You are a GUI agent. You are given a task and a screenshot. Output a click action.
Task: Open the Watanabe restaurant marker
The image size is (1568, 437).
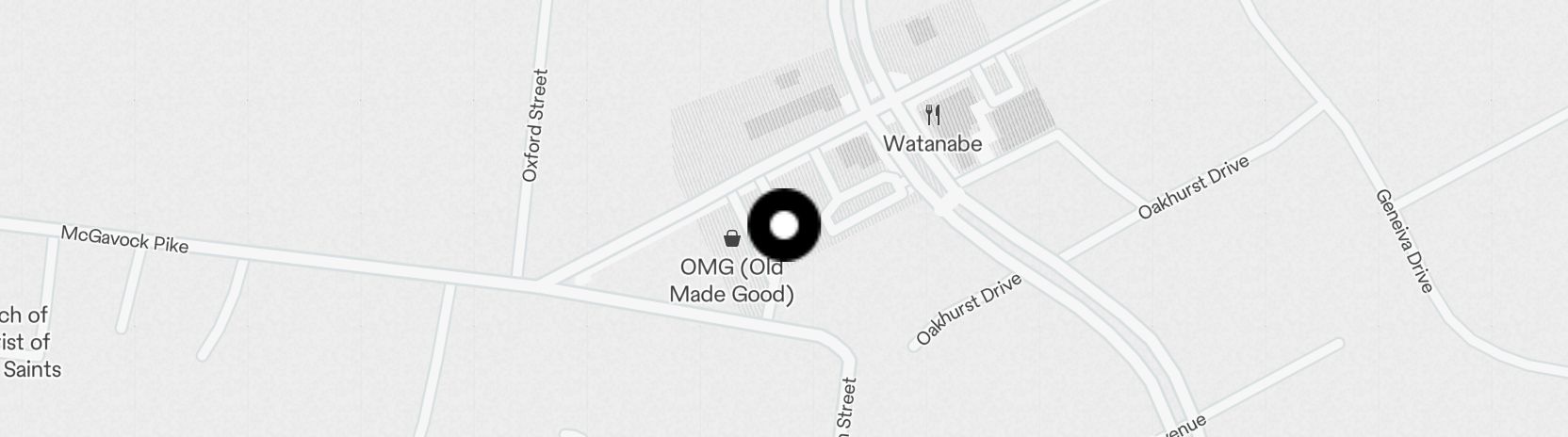(933, 115)
